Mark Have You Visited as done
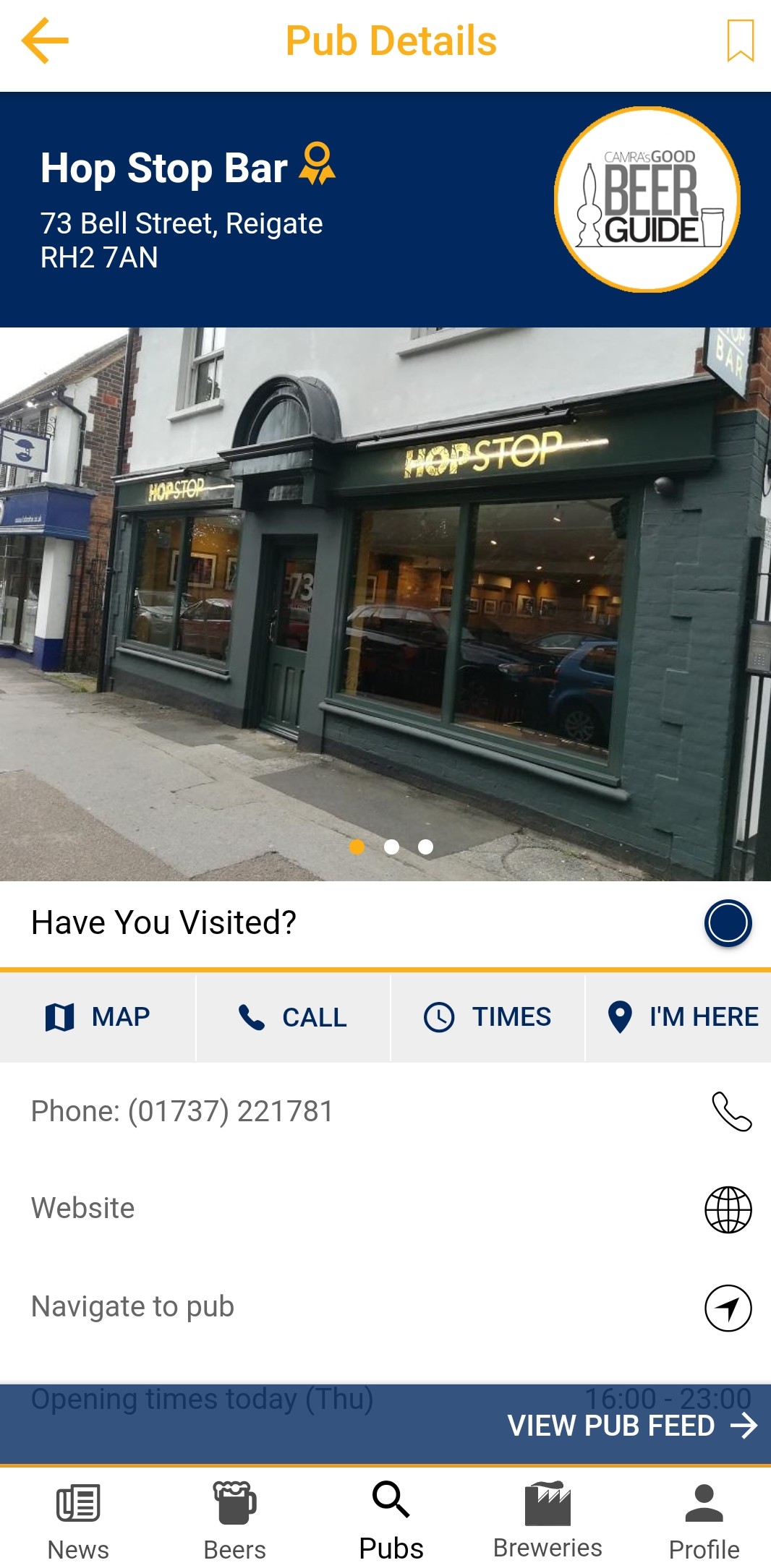The image size is (771, 1568). (728, 923)
